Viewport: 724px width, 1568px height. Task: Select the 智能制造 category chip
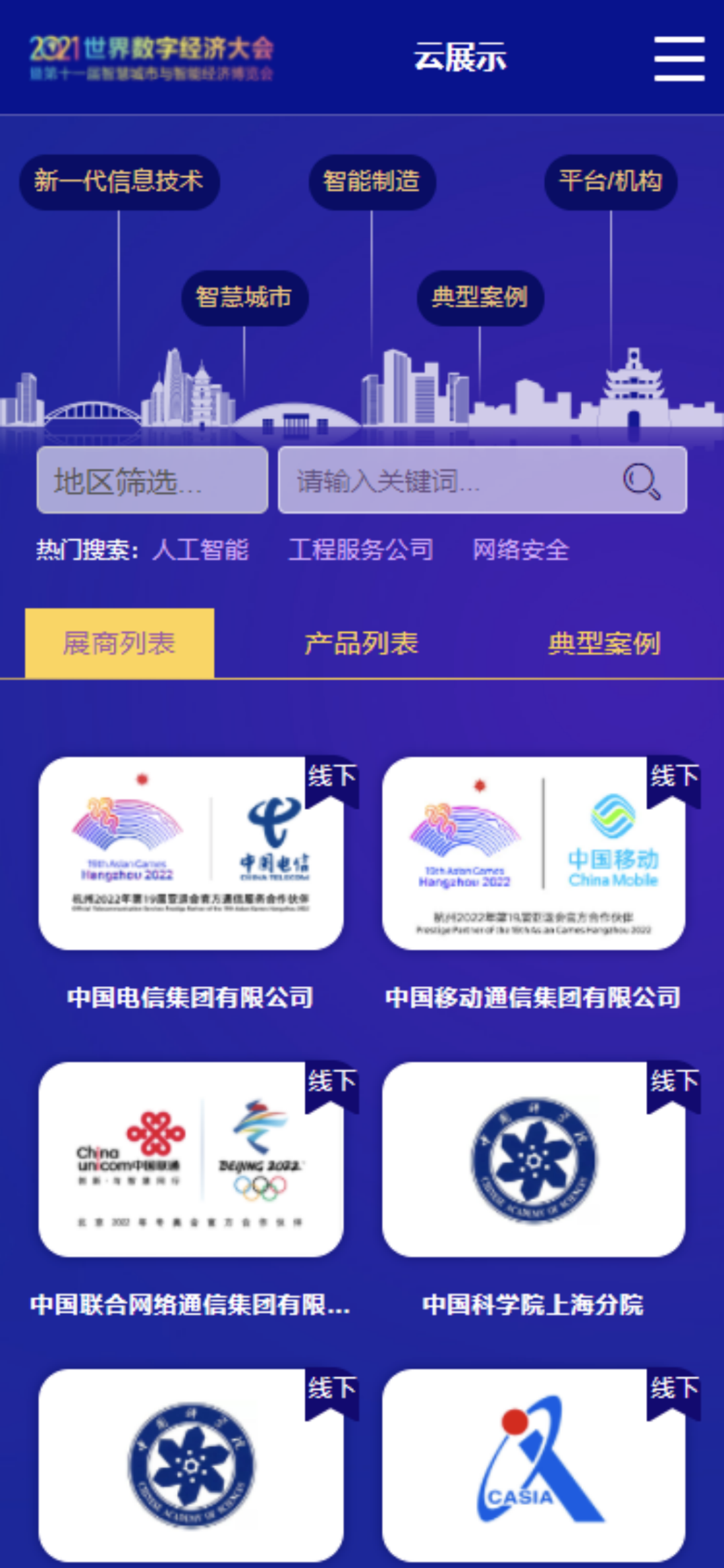(371, 182)
